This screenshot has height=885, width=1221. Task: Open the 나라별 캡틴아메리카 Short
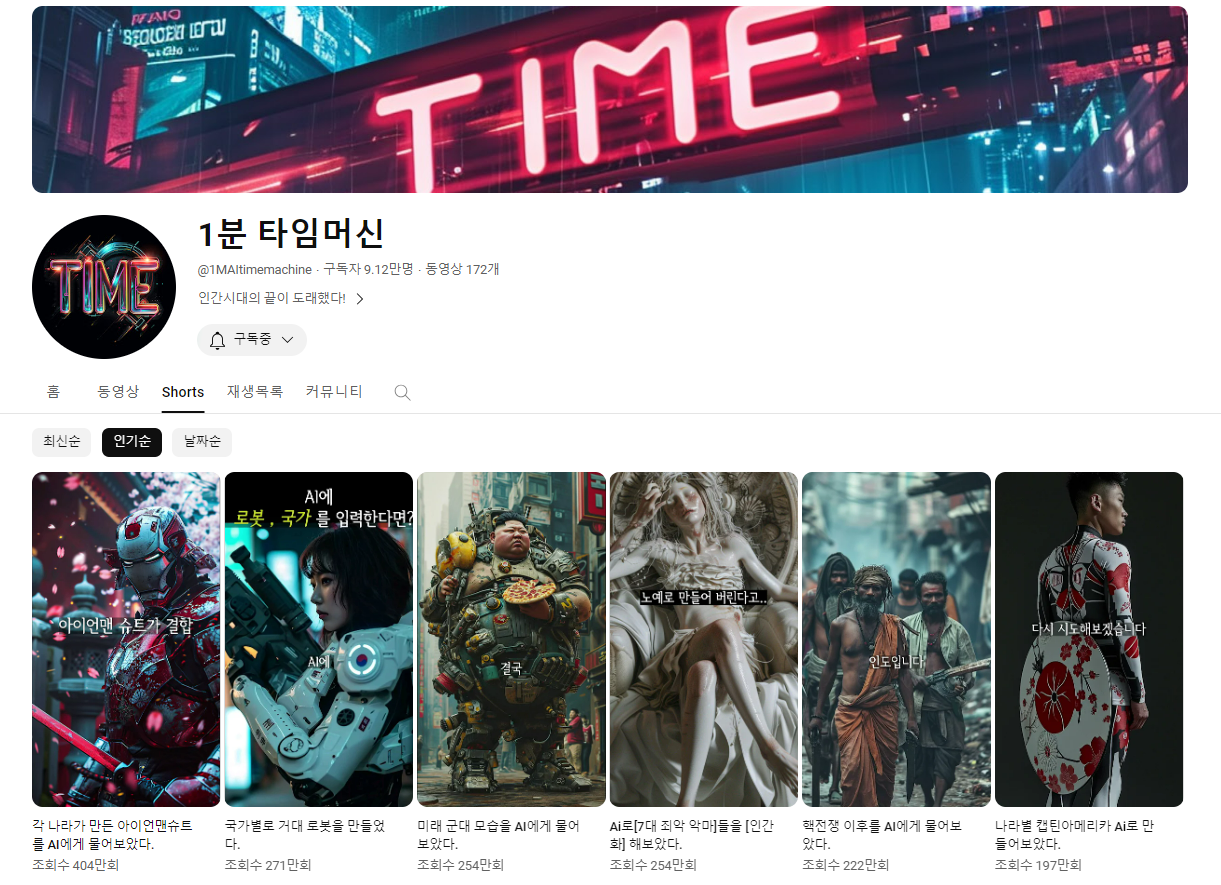[x=1088, y=639]
